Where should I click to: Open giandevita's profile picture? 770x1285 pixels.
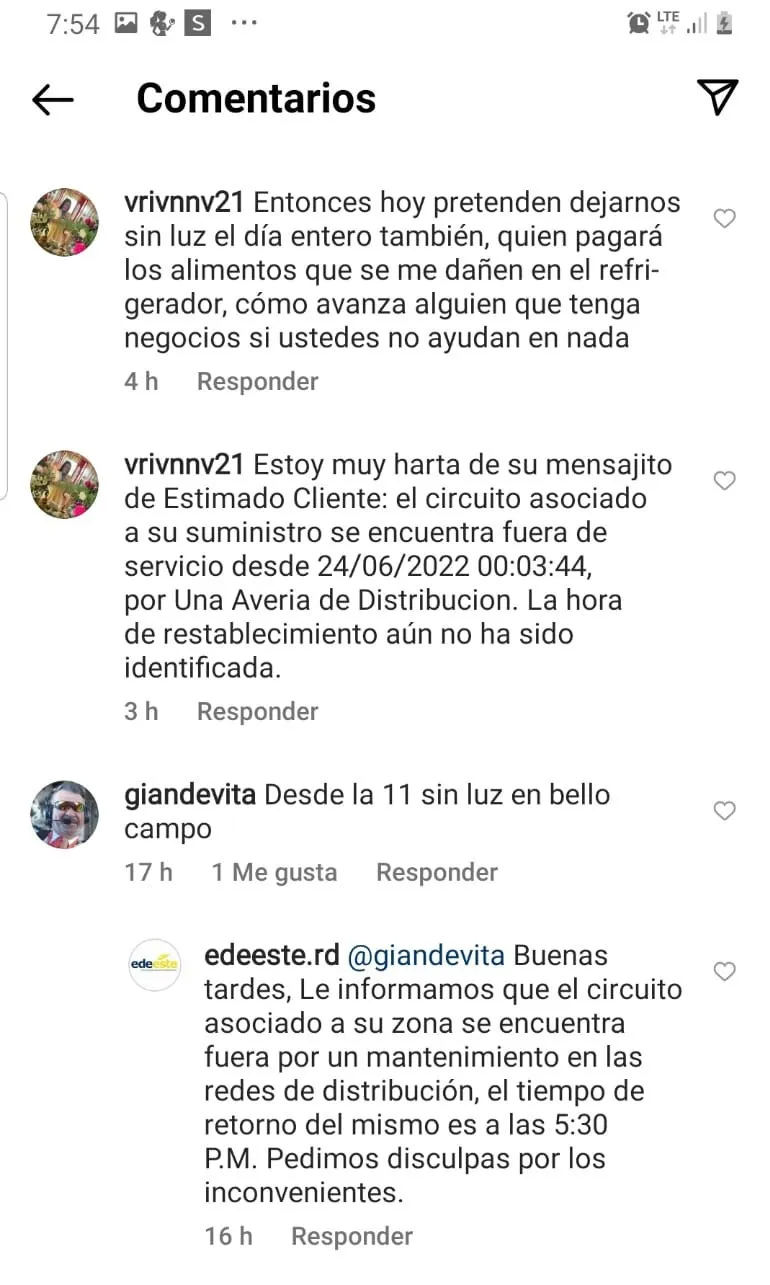click(x=65, y=815)
